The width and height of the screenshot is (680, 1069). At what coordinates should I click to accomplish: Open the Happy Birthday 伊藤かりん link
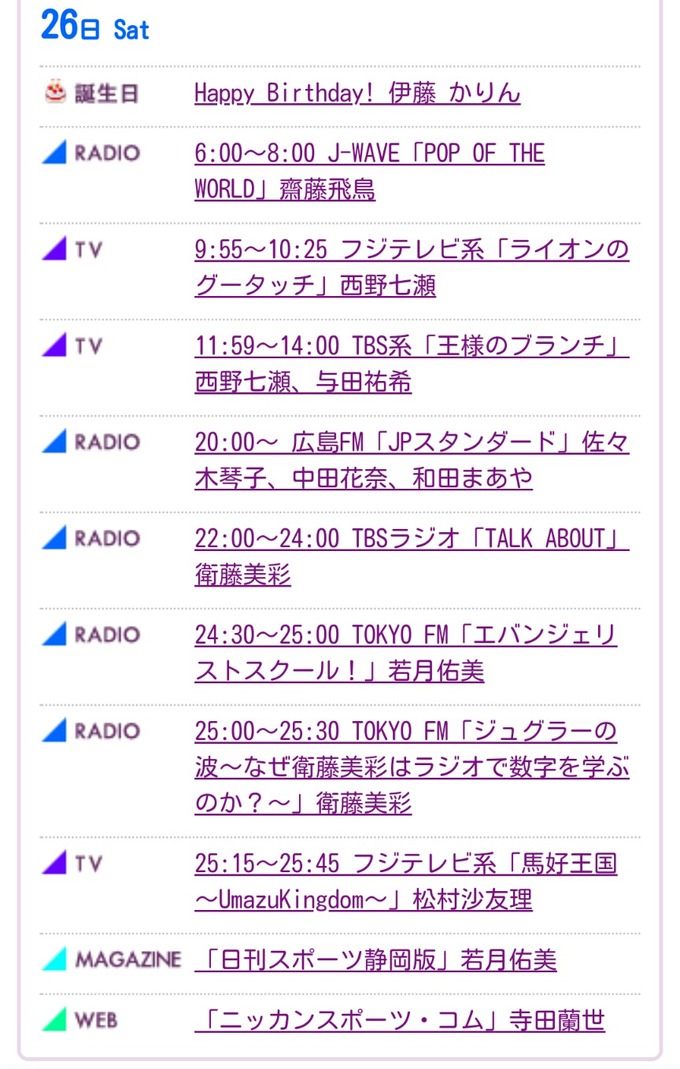coord(357,93)
